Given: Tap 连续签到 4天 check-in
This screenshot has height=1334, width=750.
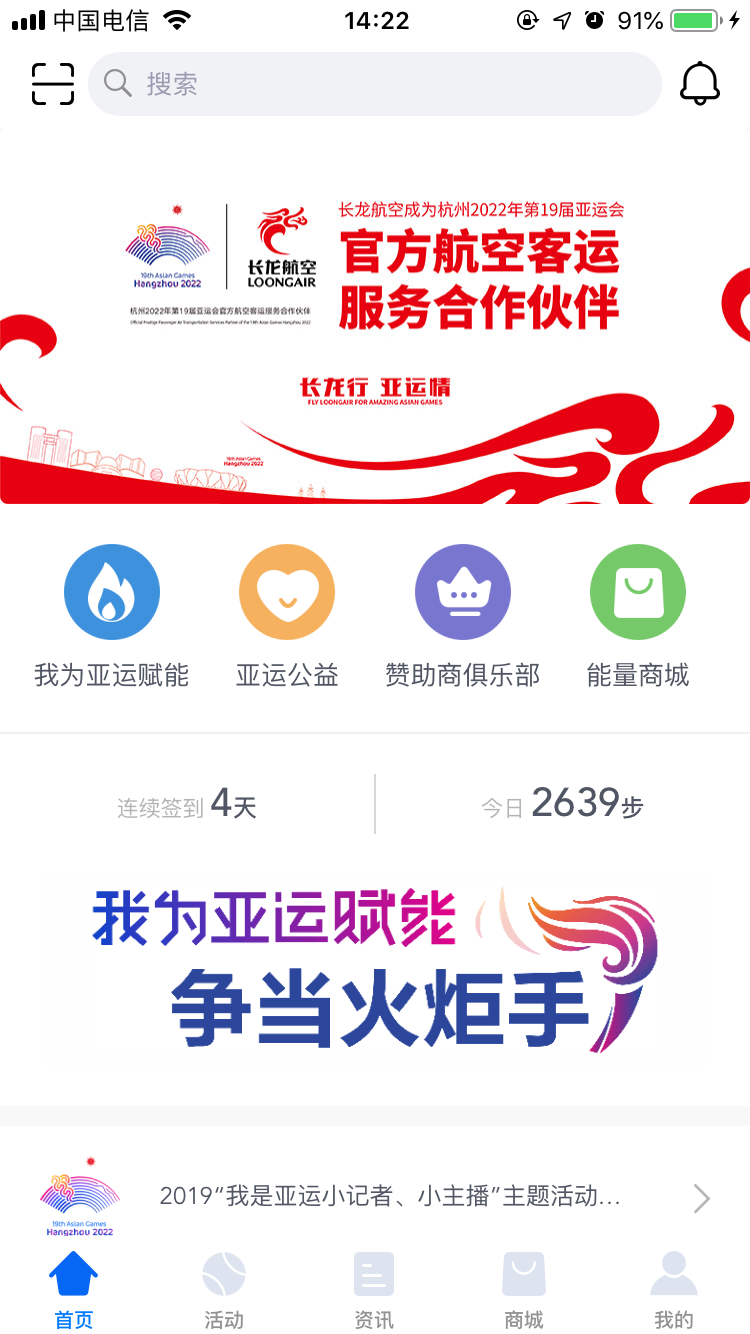Looking at the screenshot, I should [x=187, y=804].
